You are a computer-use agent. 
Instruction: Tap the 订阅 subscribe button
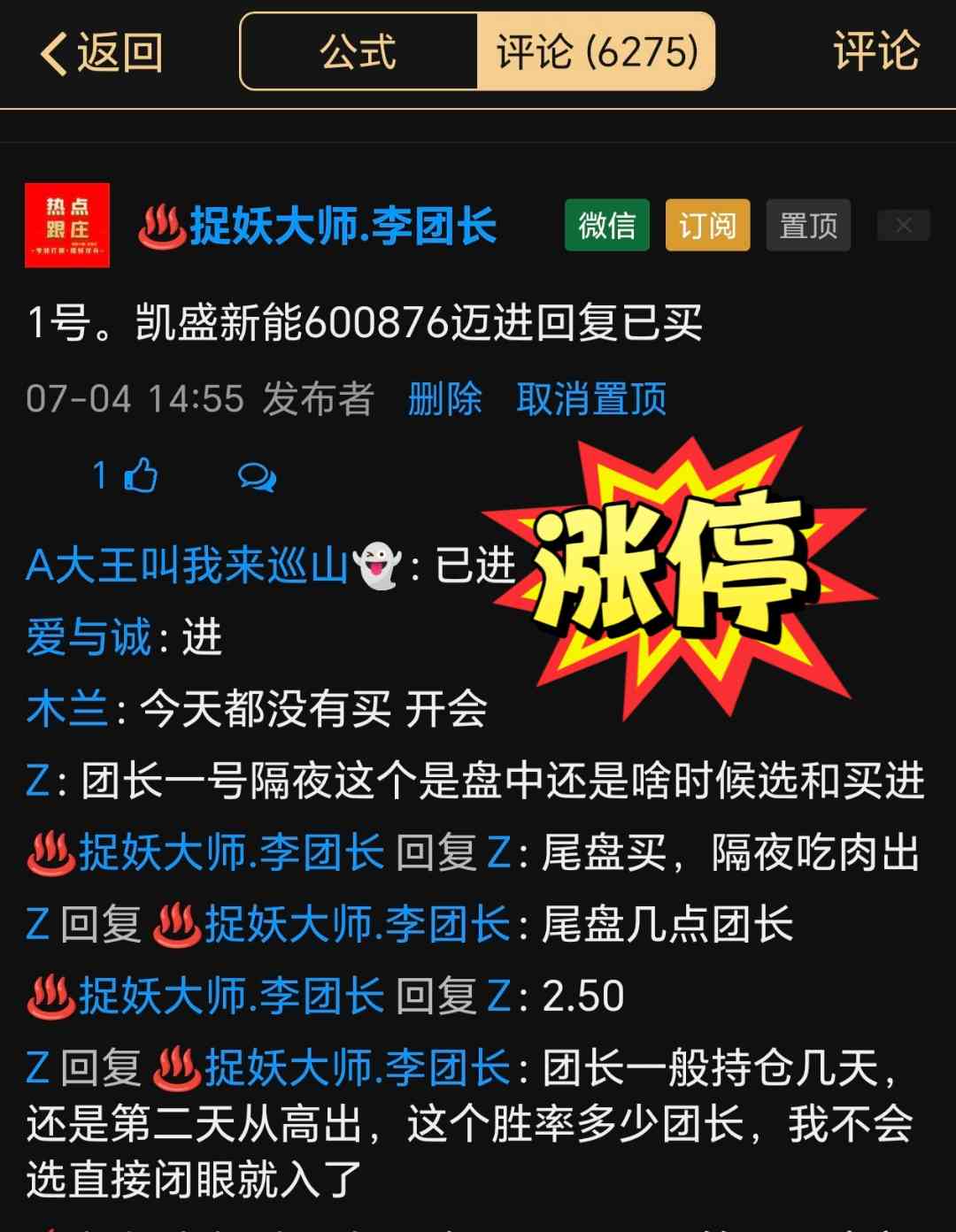pyautogui.click(x=707, y=226)
